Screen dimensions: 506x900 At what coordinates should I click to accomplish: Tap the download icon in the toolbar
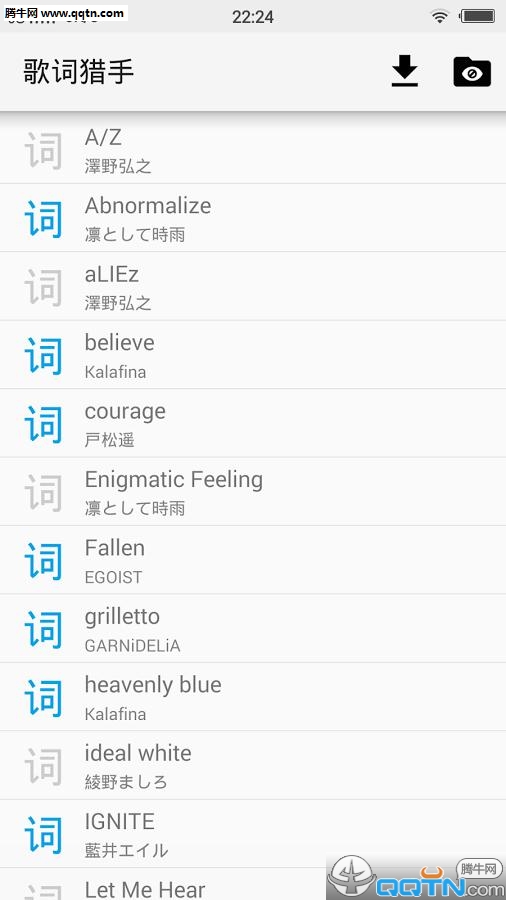click(x=404, y=71)
